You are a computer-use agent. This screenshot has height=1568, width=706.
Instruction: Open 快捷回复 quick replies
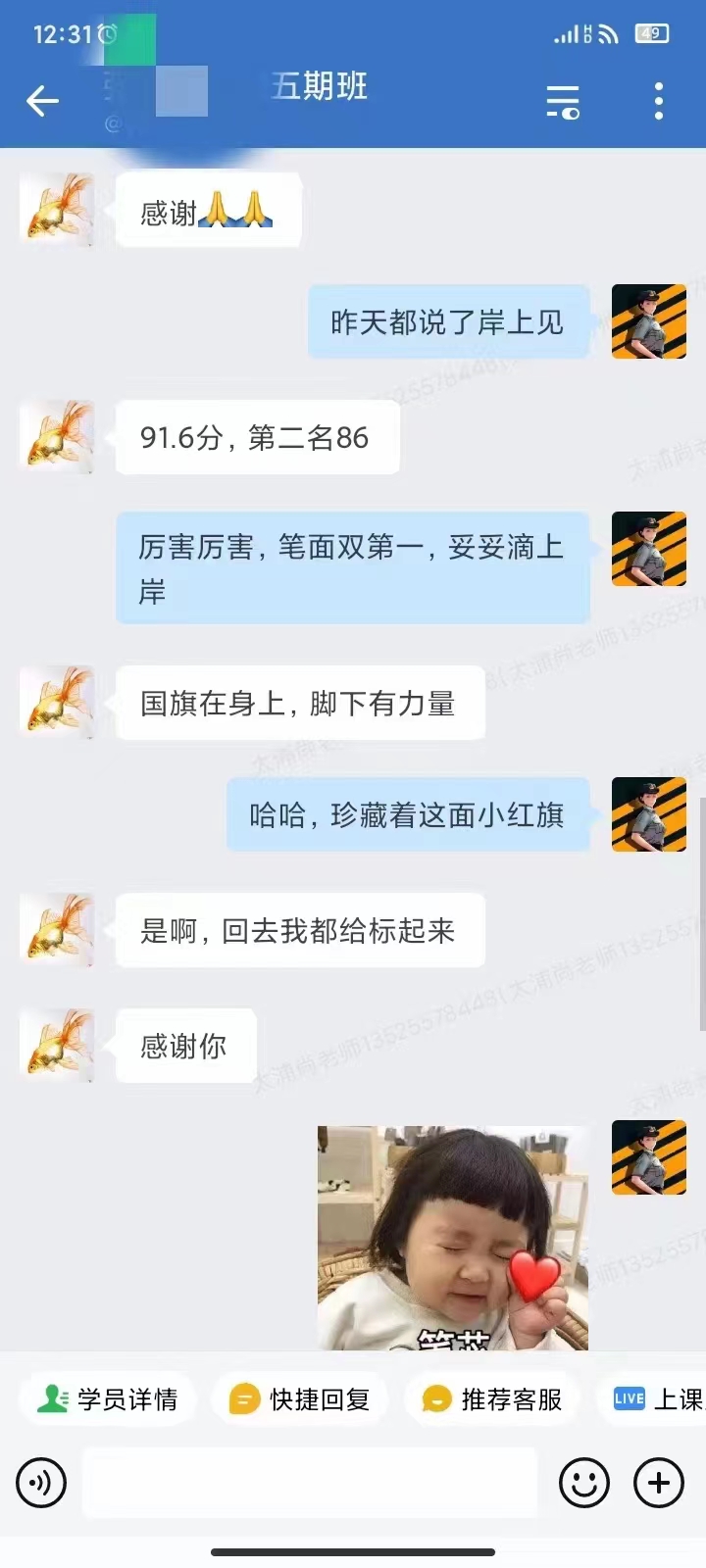point(299,1399)
